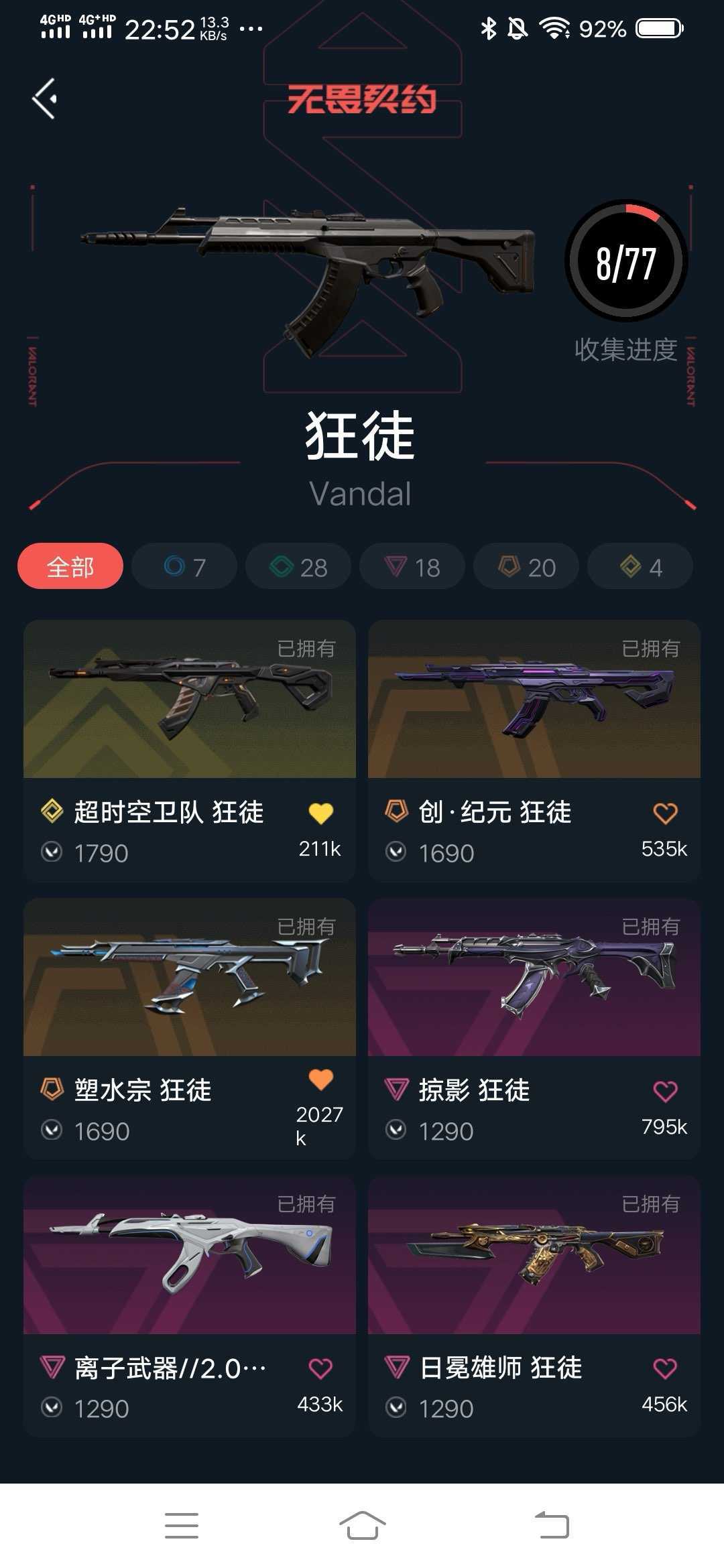This screenshot has height=1568, width=724.
Task: Go back using the top-left arrow
Action: click(45, 99)
